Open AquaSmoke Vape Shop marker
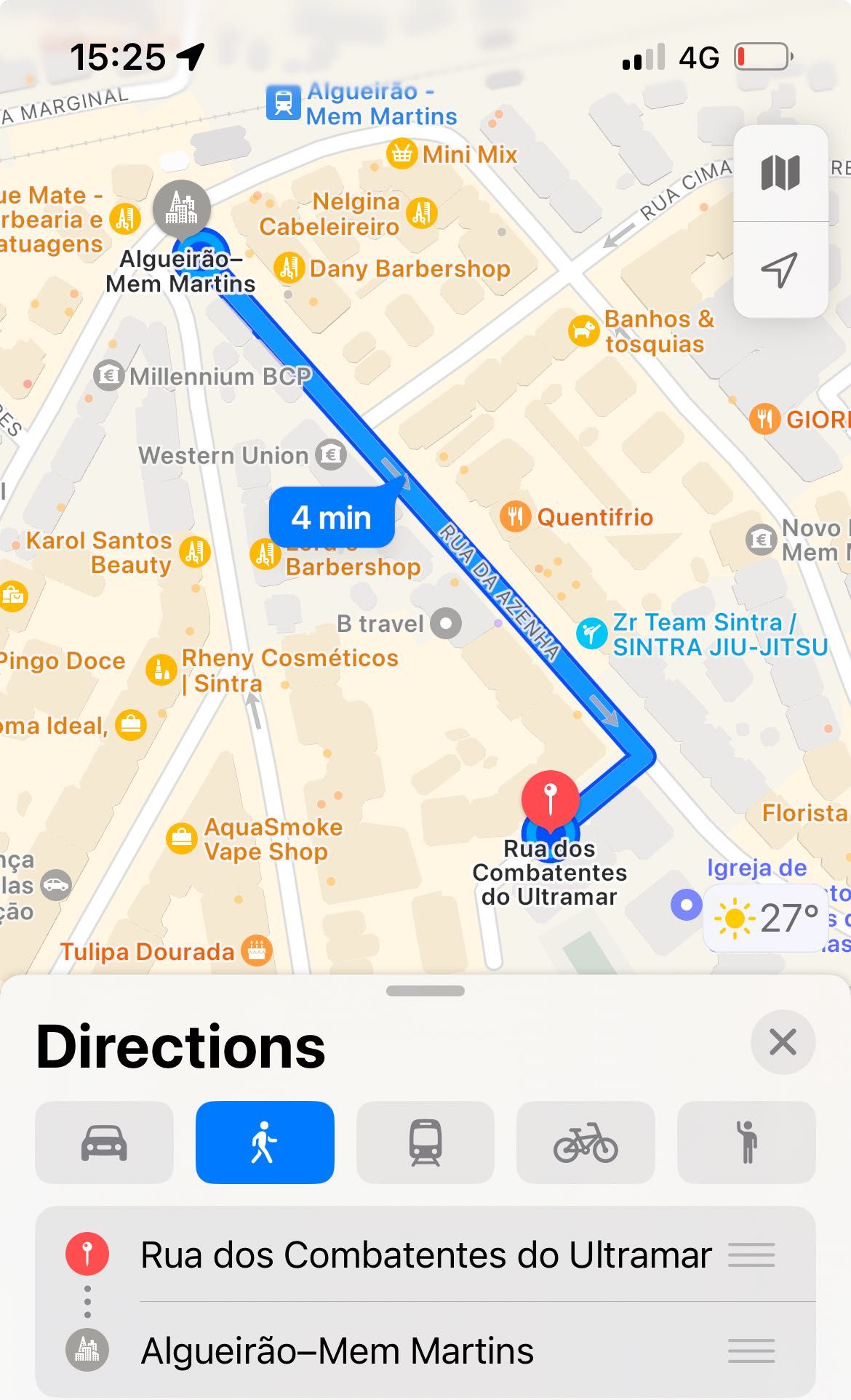851x1400 pixels. [182, 839]
